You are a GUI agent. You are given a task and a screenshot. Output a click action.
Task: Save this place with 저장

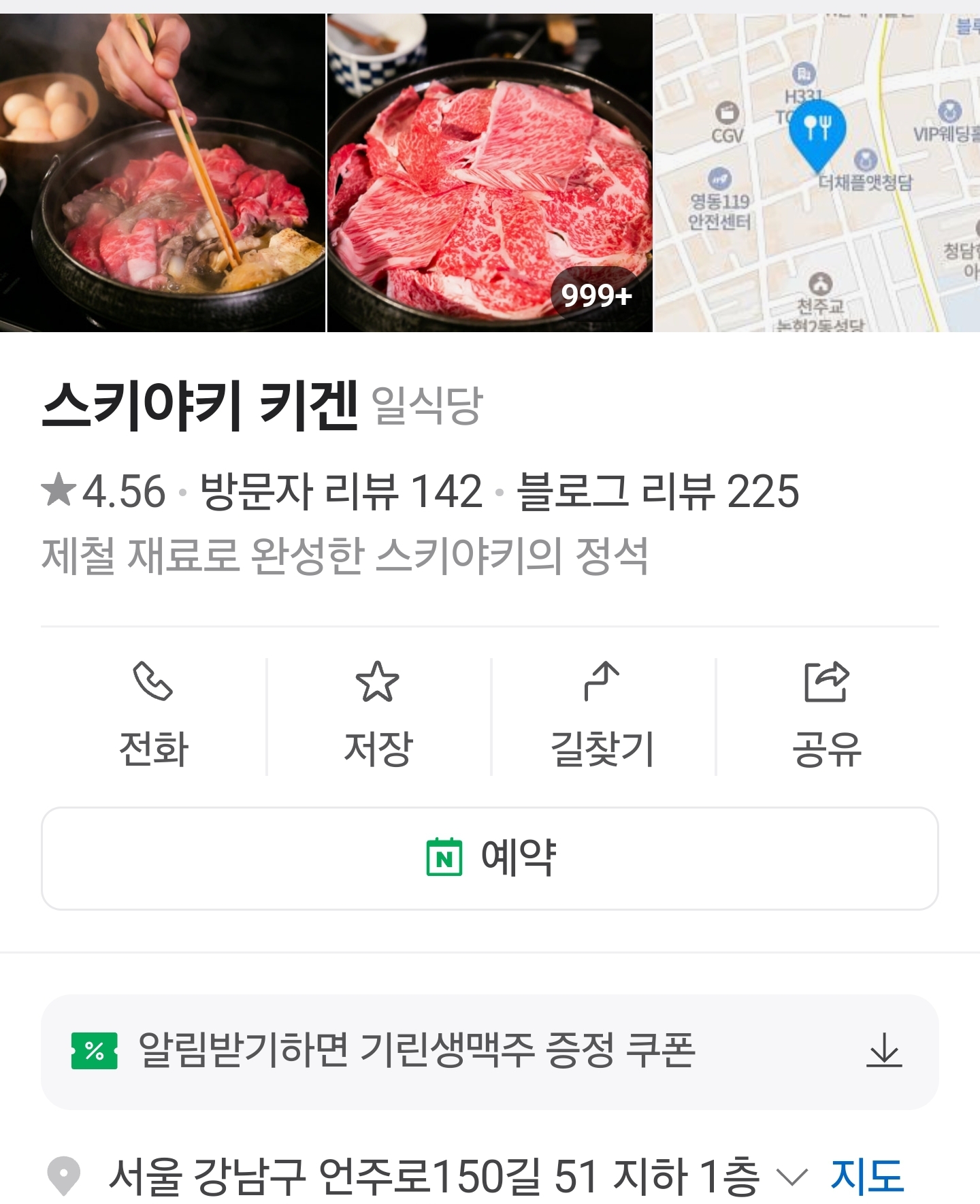378,716
